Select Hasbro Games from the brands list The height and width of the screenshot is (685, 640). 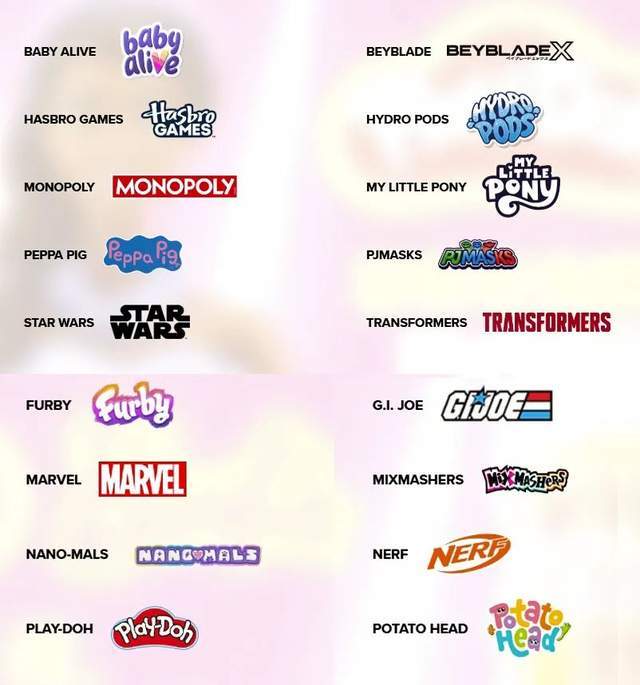click(73, 119)
